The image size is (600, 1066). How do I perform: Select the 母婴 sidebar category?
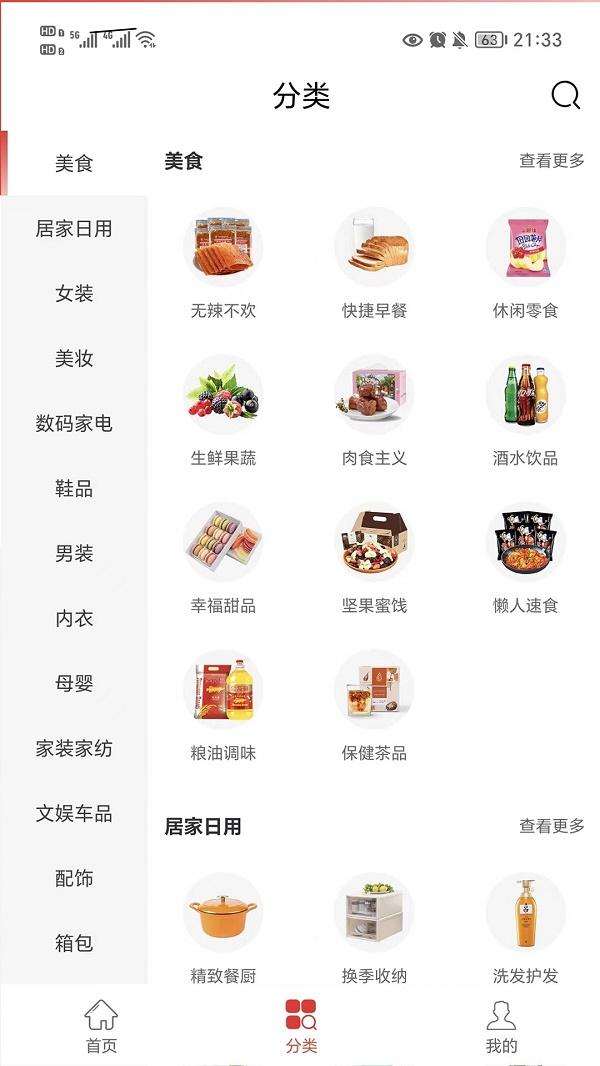[74, 684]
